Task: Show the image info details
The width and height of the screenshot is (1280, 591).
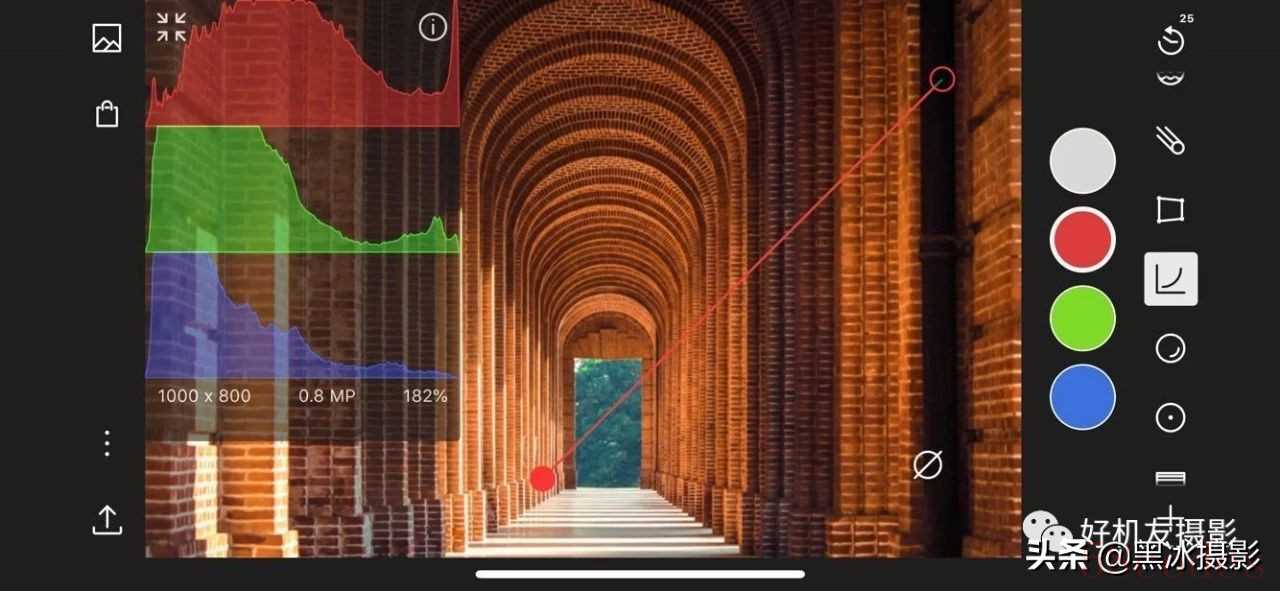Action: tap(432, 27)
